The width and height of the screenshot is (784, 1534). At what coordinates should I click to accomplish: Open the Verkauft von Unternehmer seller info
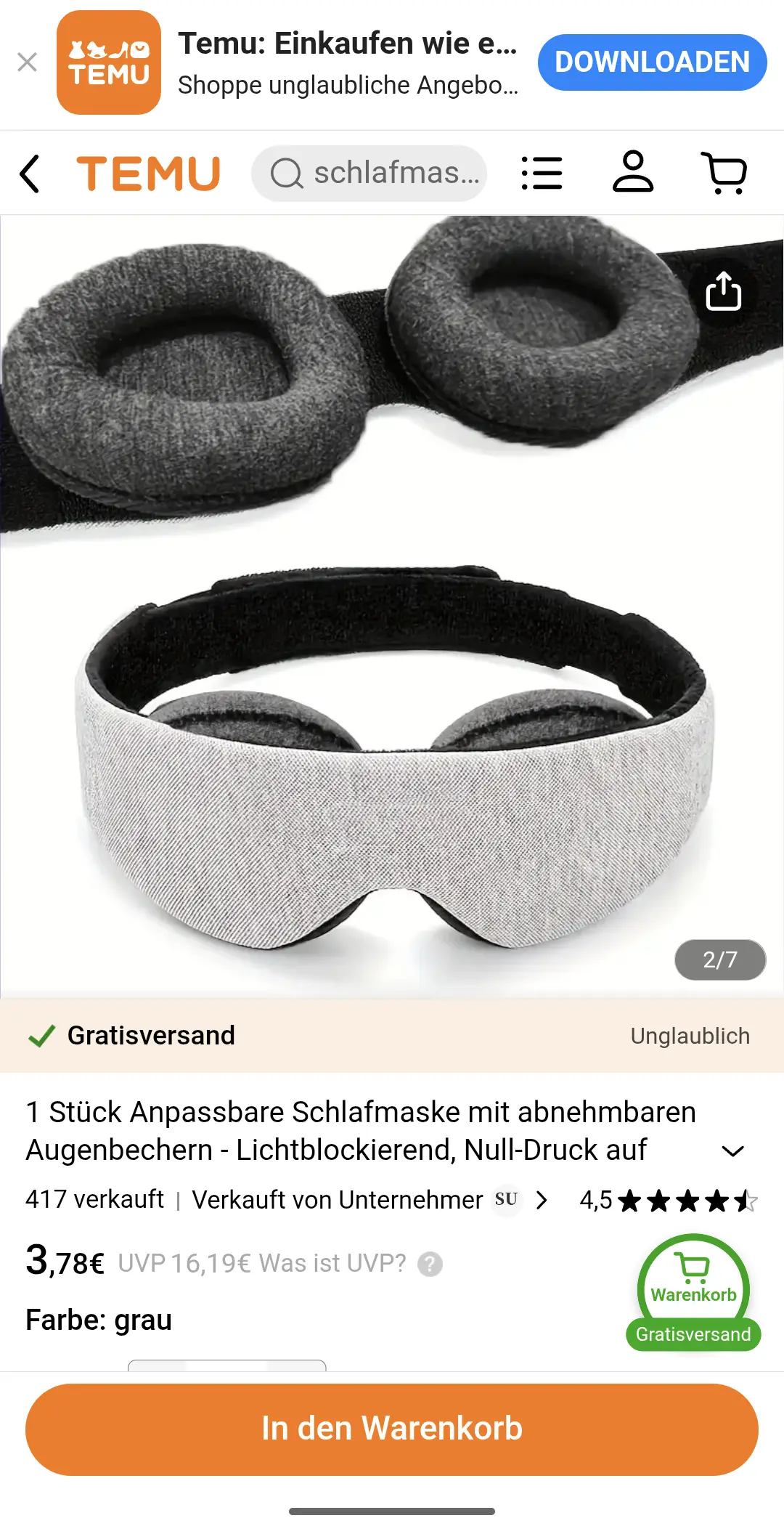pos(370,1200)
